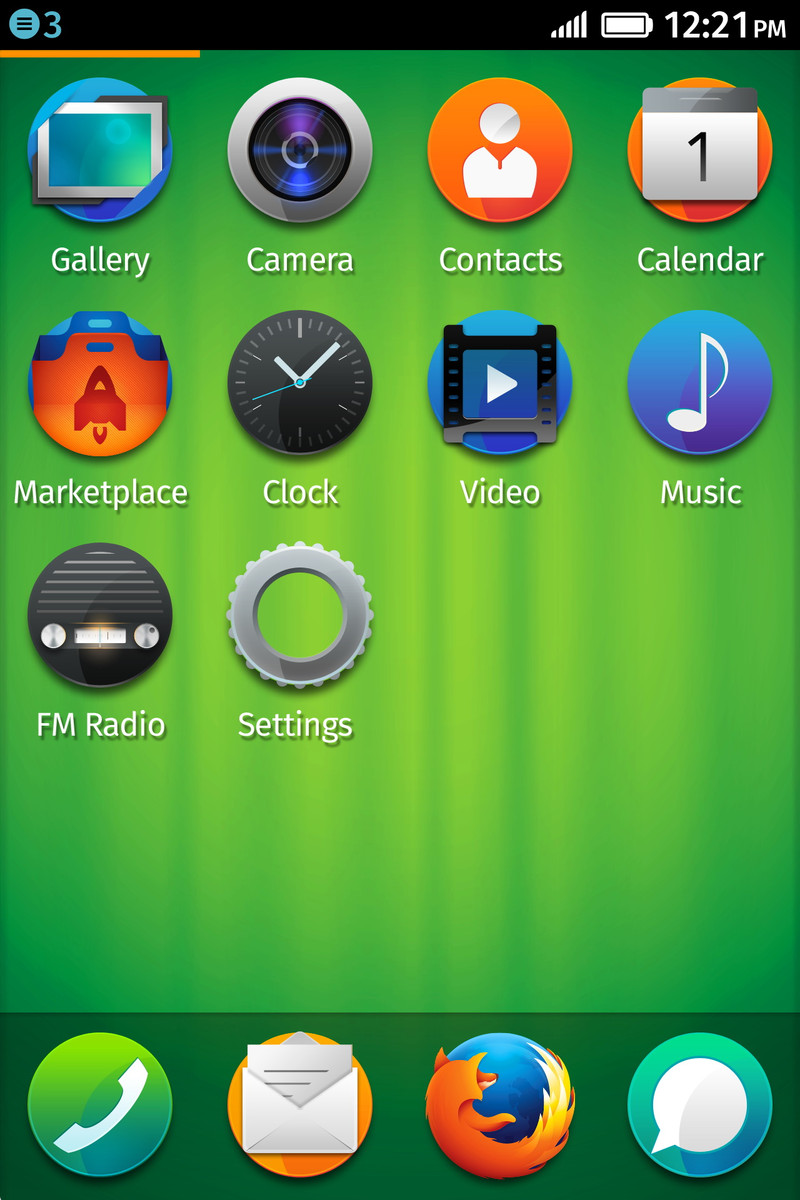Open the email app in the dock

300,1105
